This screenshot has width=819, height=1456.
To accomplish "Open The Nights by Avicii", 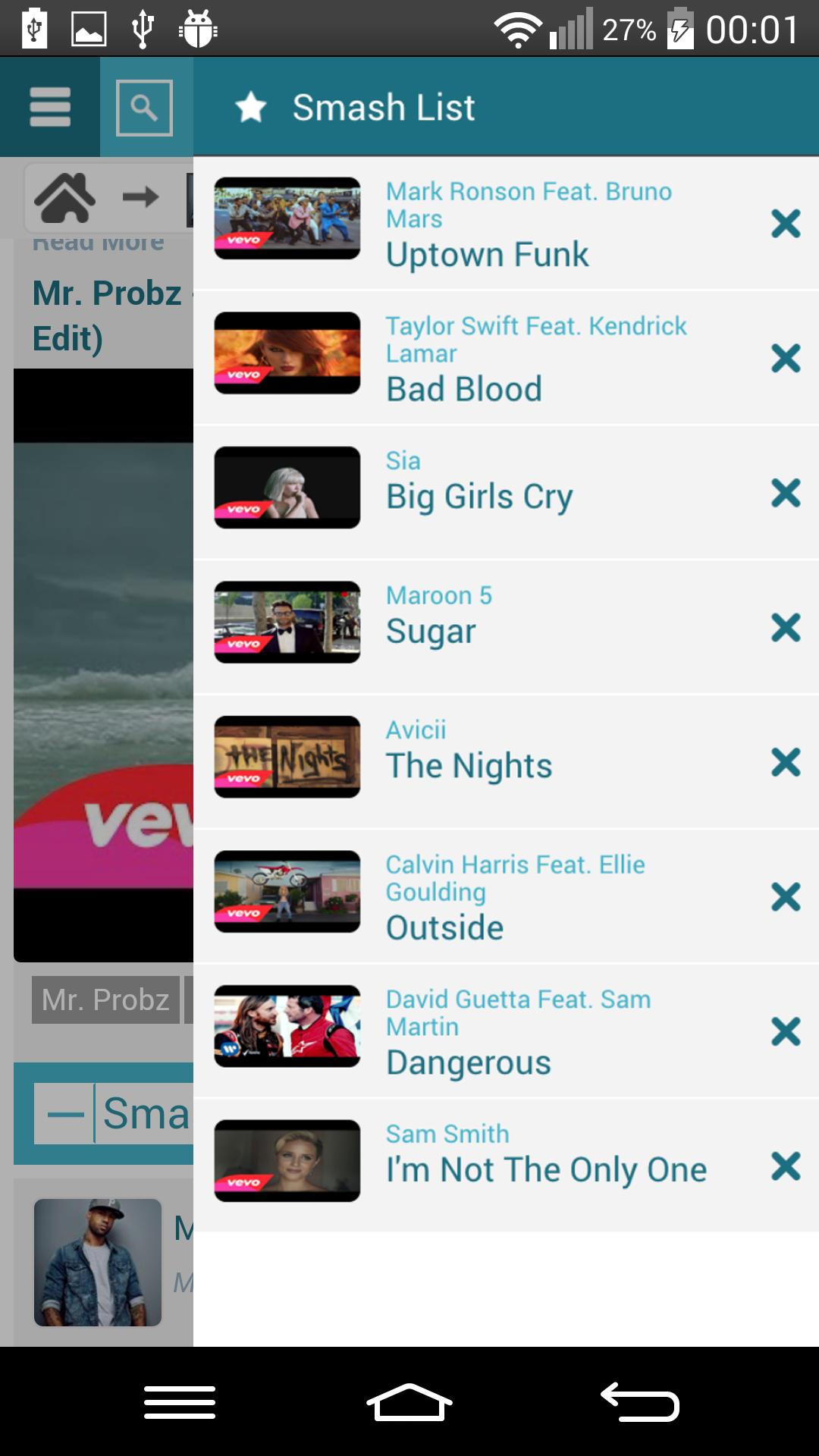I will coord(469,765).
